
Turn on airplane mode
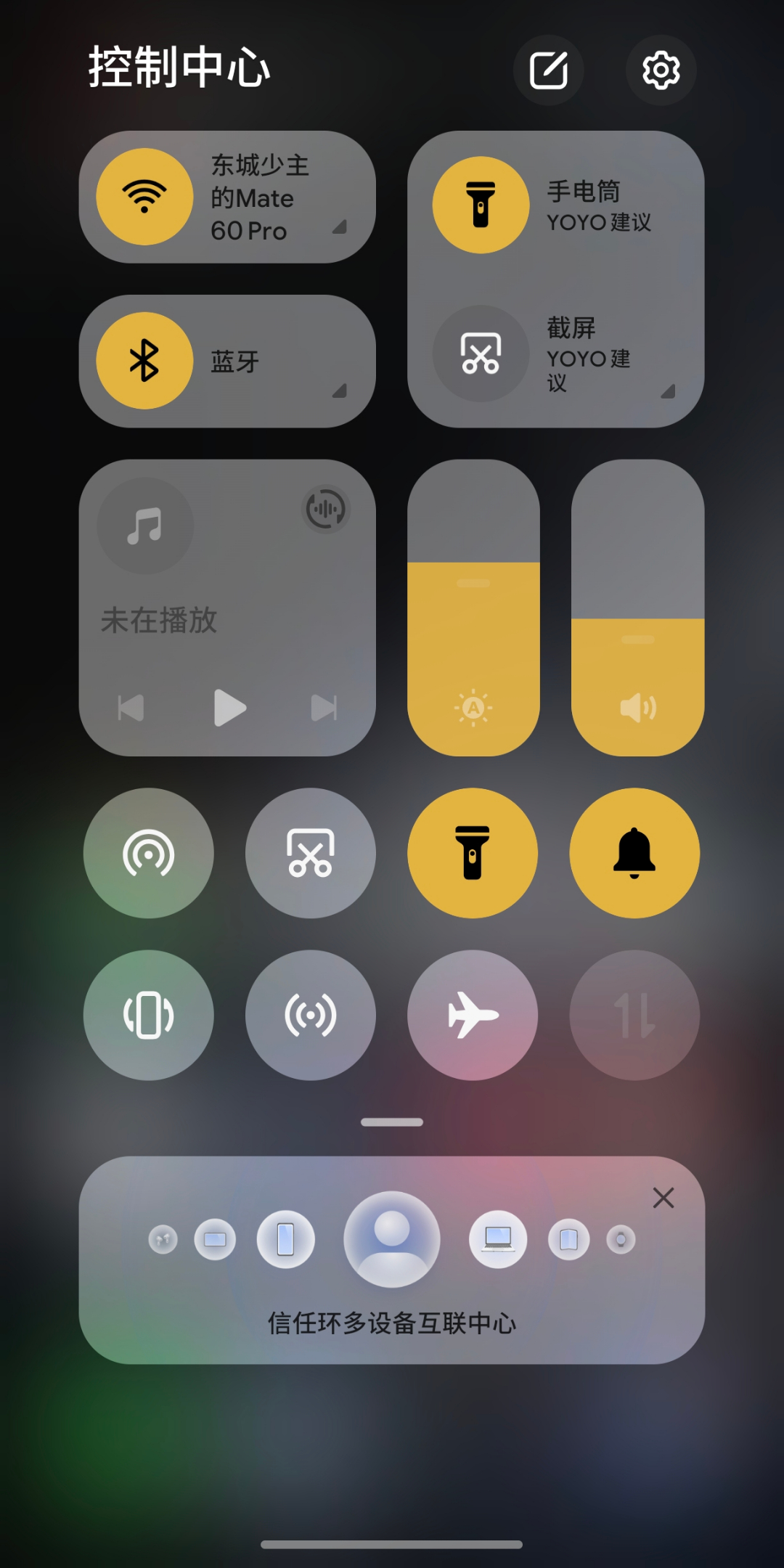(x=473, y=1015)
